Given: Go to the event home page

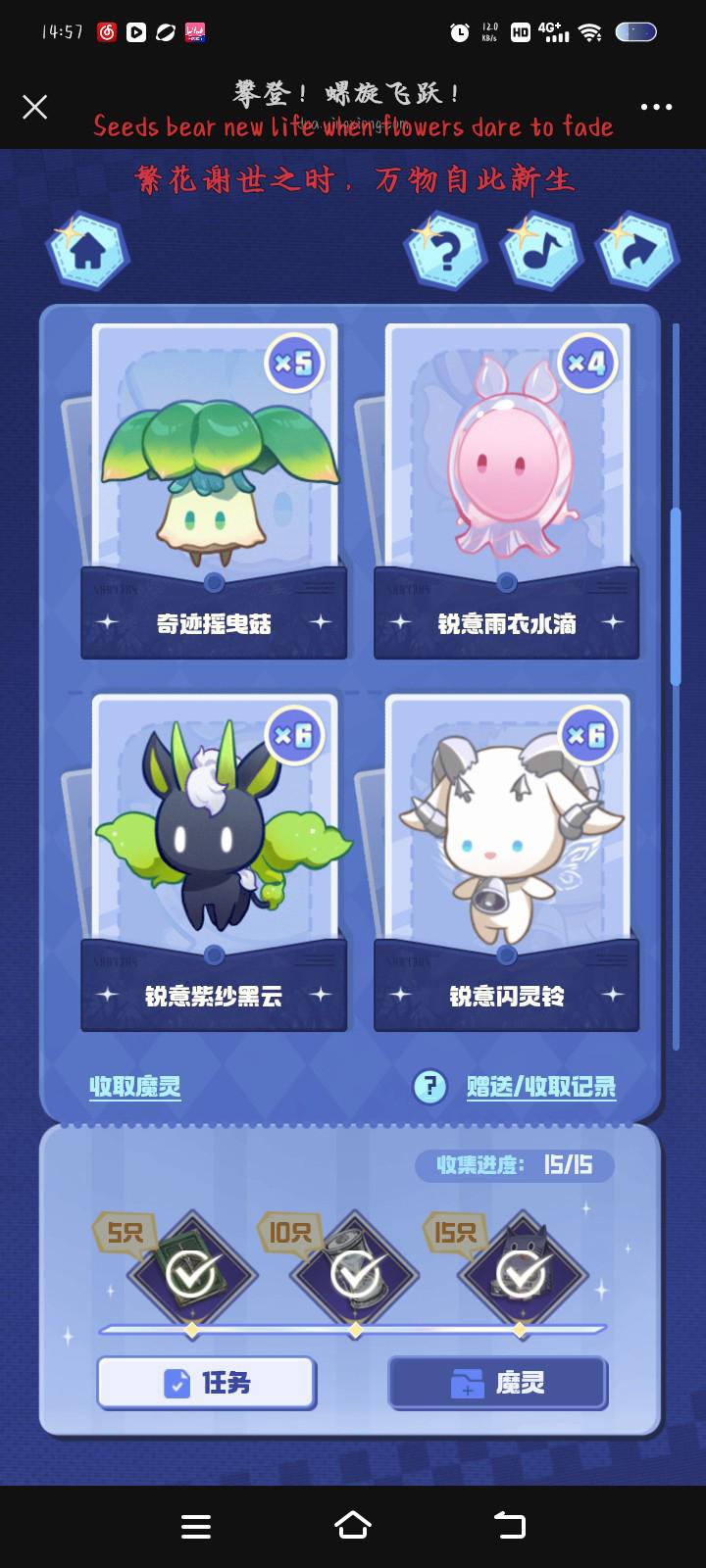Looking at the screenshot, I should click(x=88, y=253).
